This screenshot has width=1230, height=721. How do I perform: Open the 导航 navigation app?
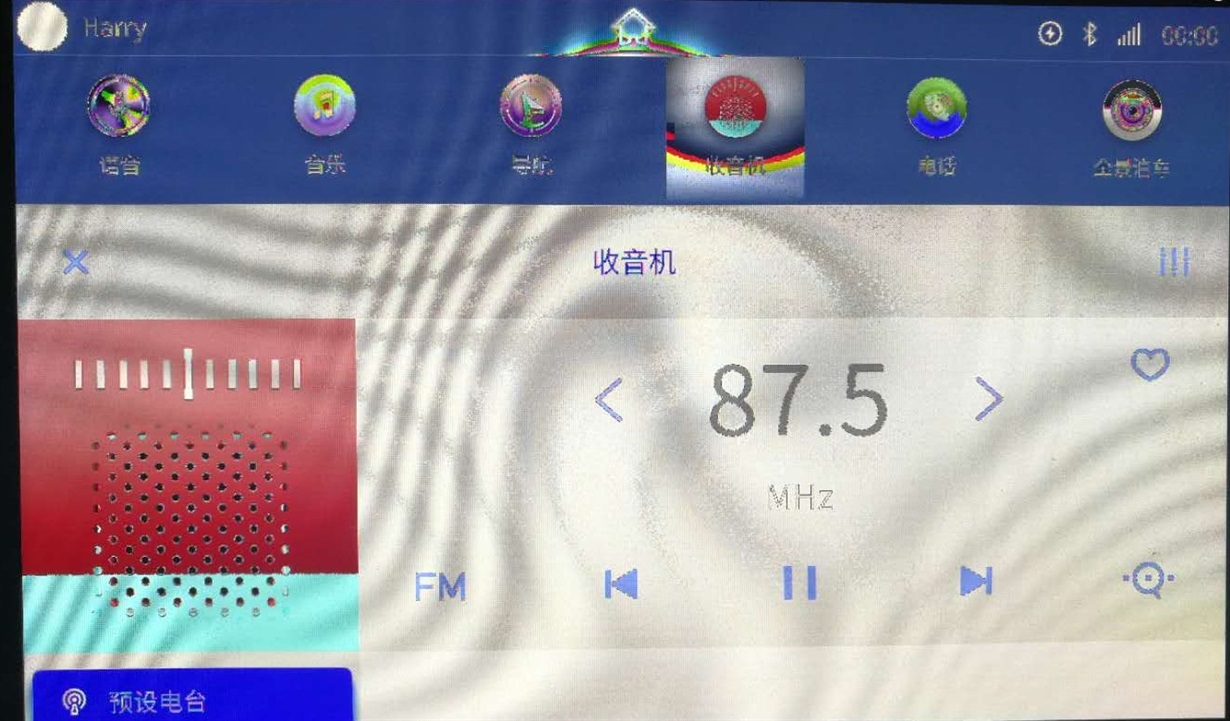coord(530,125)
